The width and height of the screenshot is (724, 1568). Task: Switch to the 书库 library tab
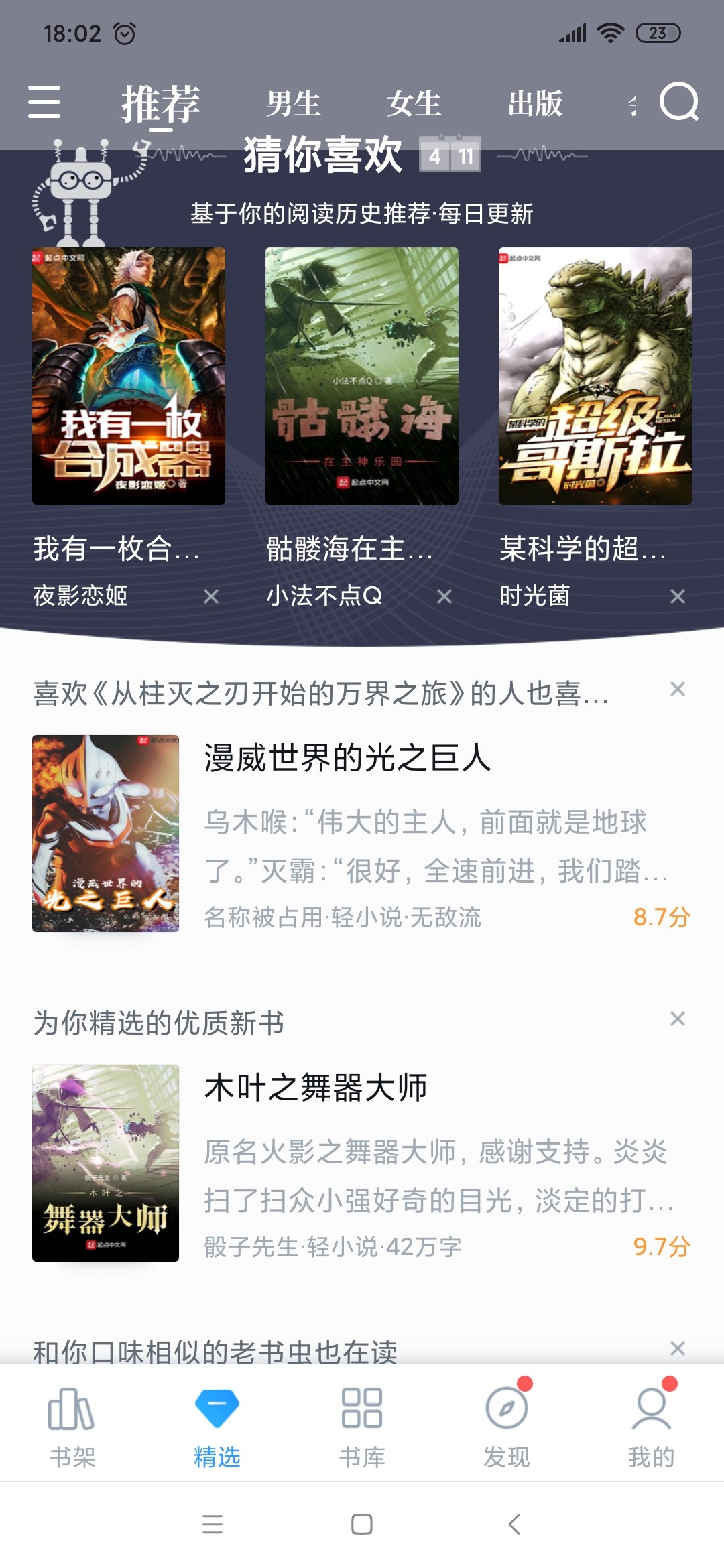click(x=362, y=1427)
